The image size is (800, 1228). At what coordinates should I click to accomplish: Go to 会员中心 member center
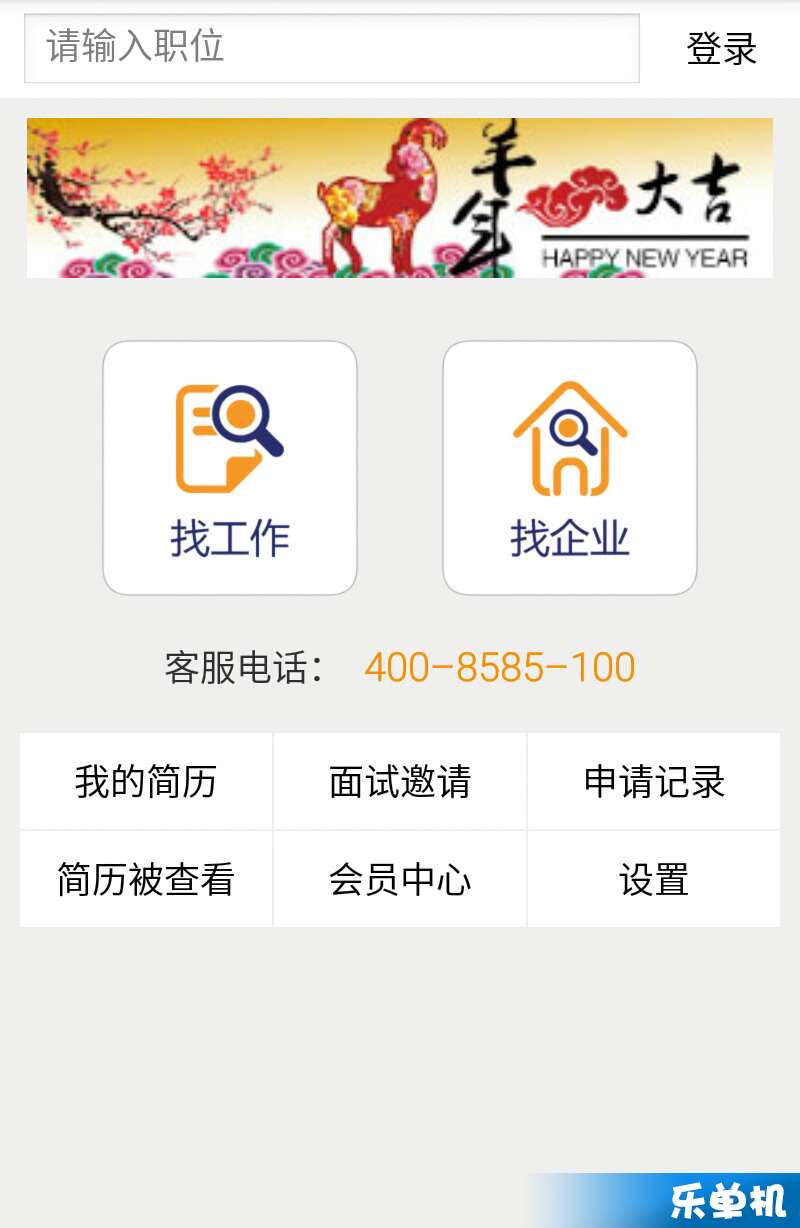[400, 880]
